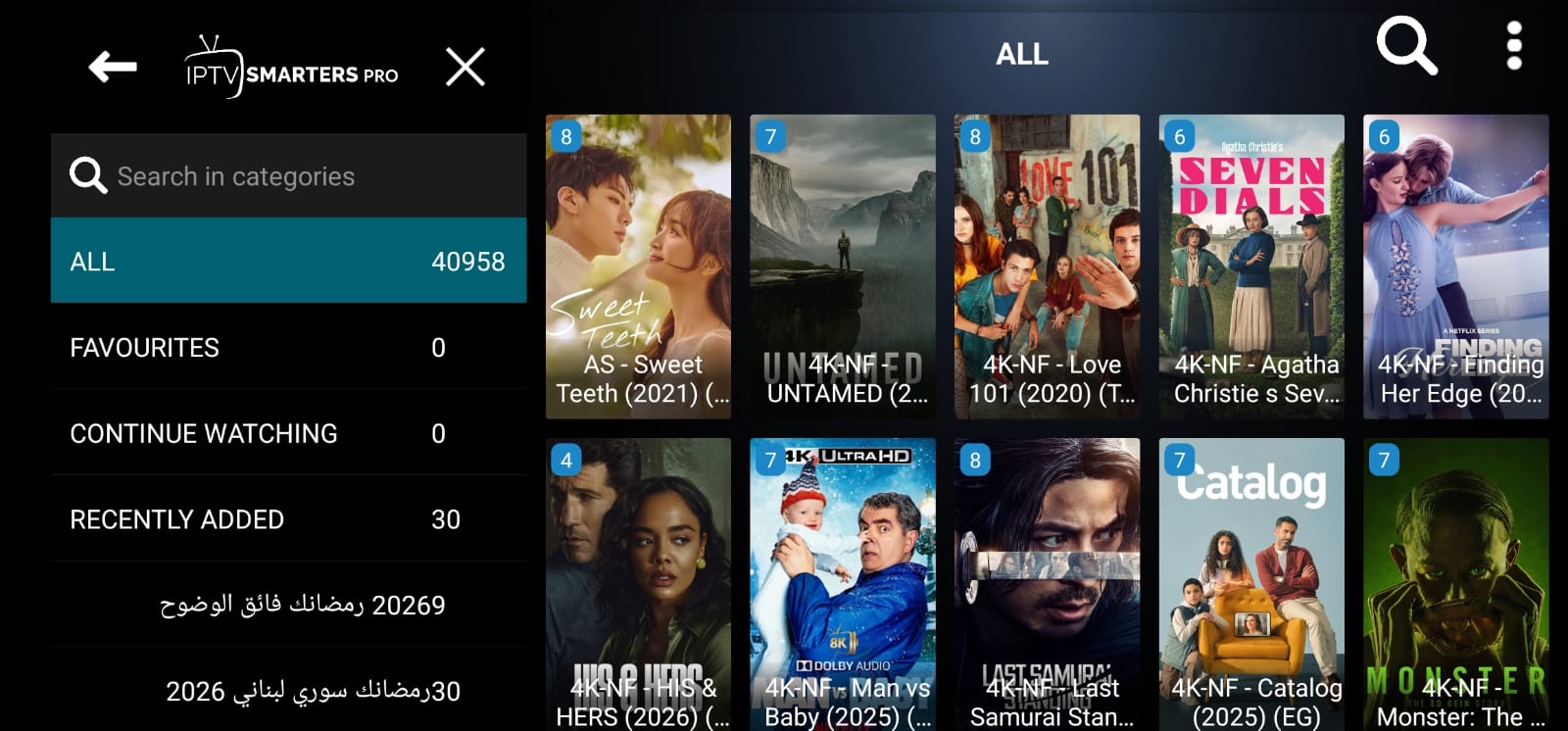This screenshot has height=731, width=1568.
Task: Select the Love 101 (2020) tile
Action: coord(1047,267)
